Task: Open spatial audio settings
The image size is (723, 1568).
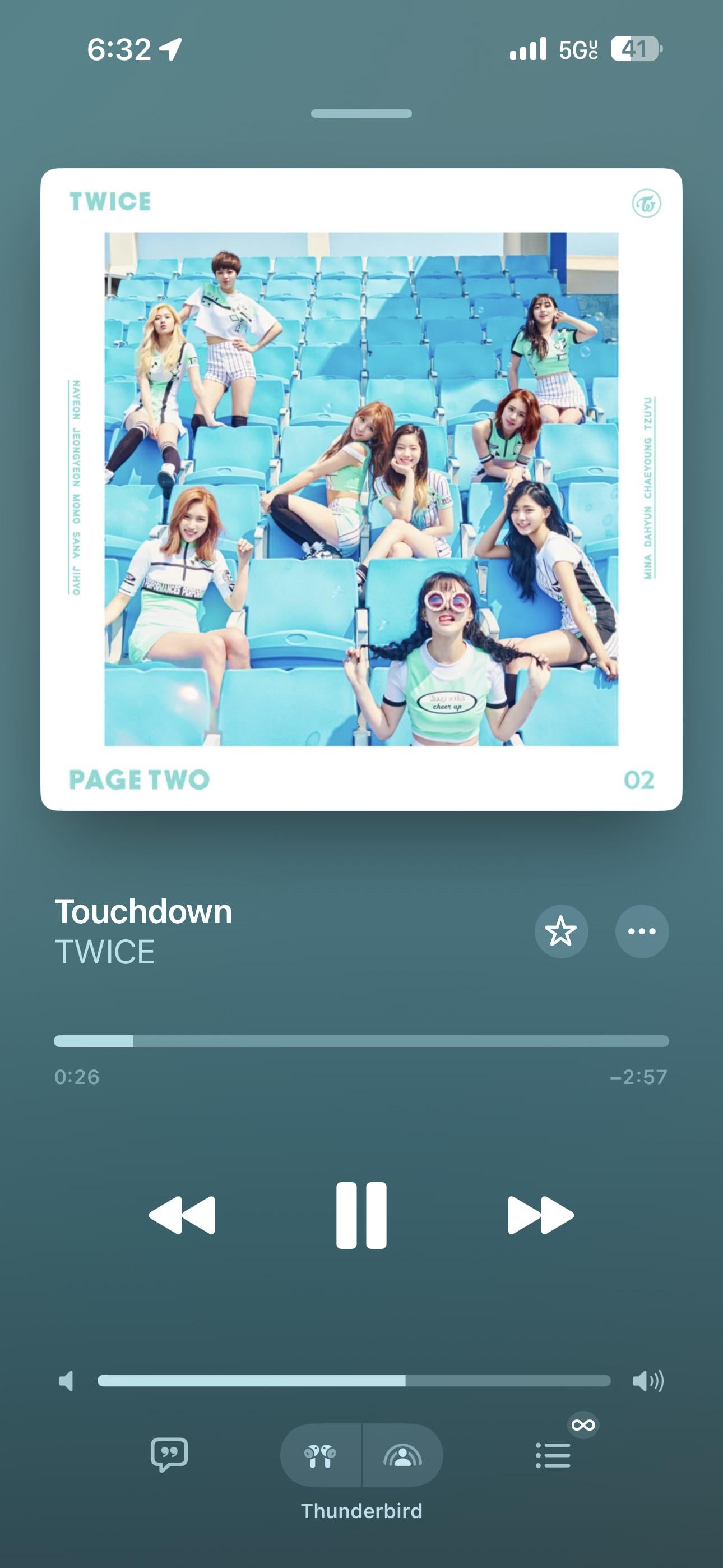Action: point(402,1456)
